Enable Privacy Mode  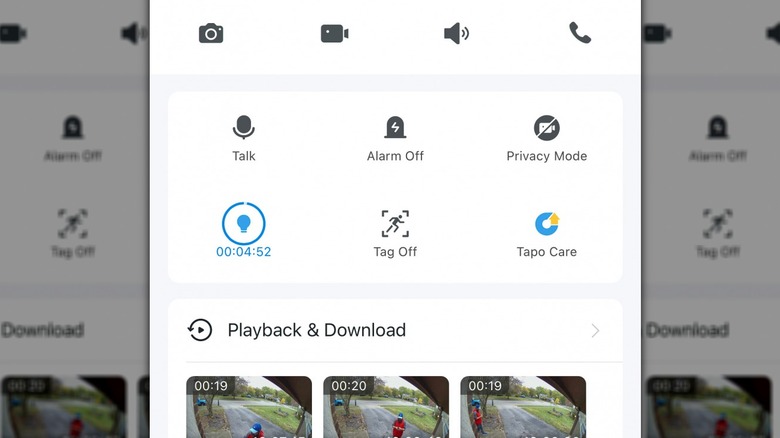pyautogui.click(x=546, y=137)
